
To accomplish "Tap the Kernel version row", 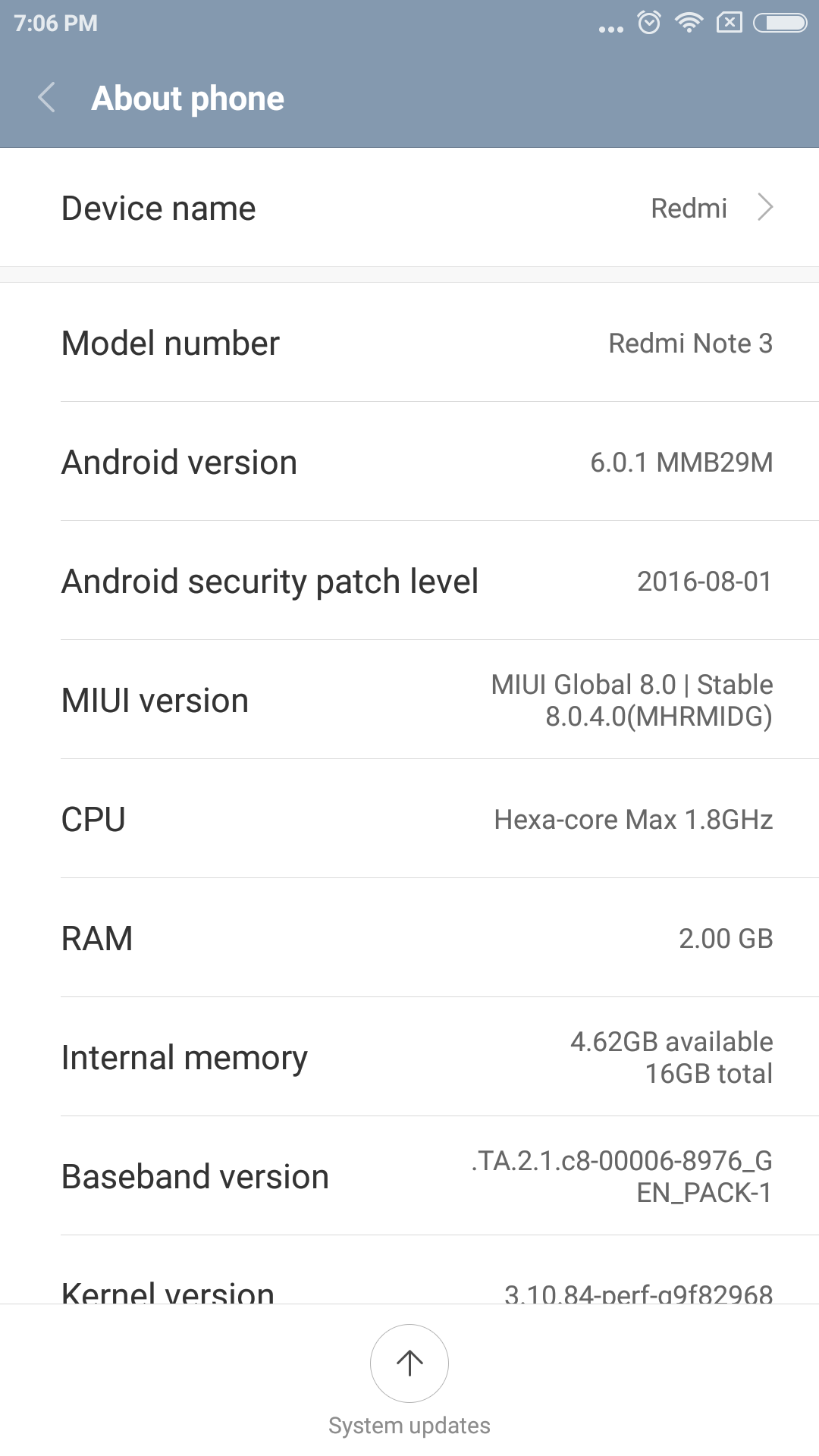I will coord(409,1289).
